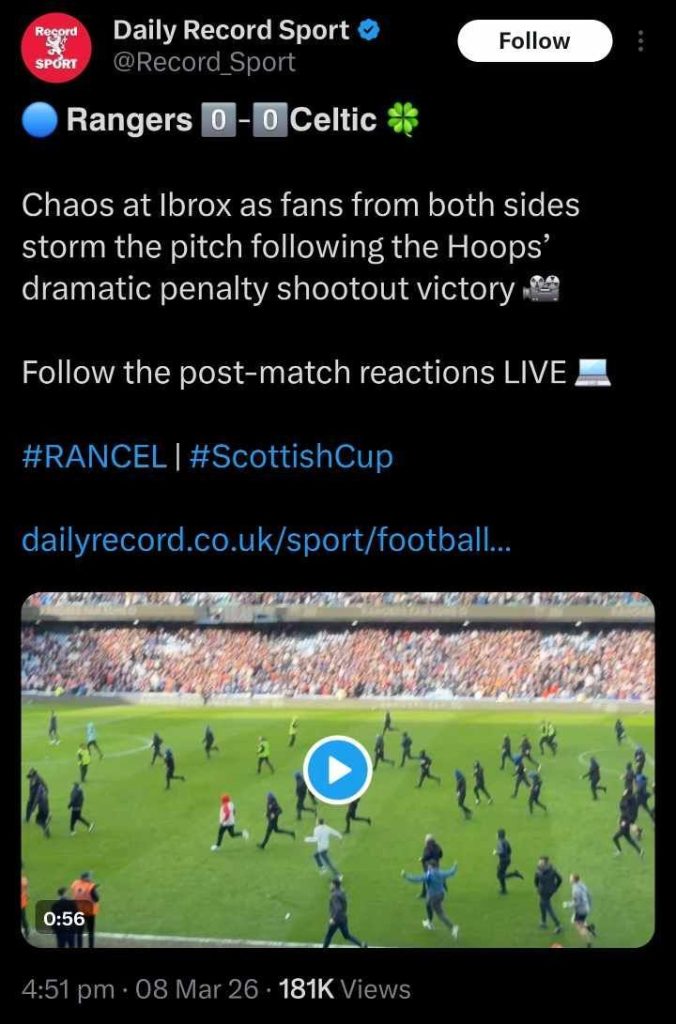
Task: Play the pitch invasion video
Action: pyautogui.click(x=338, y=770)
